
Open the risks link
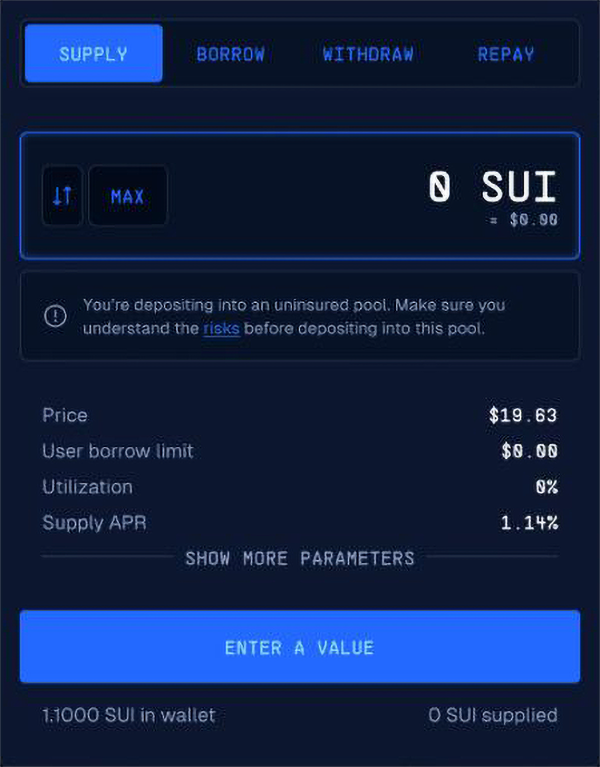click(x=221, y=328)
